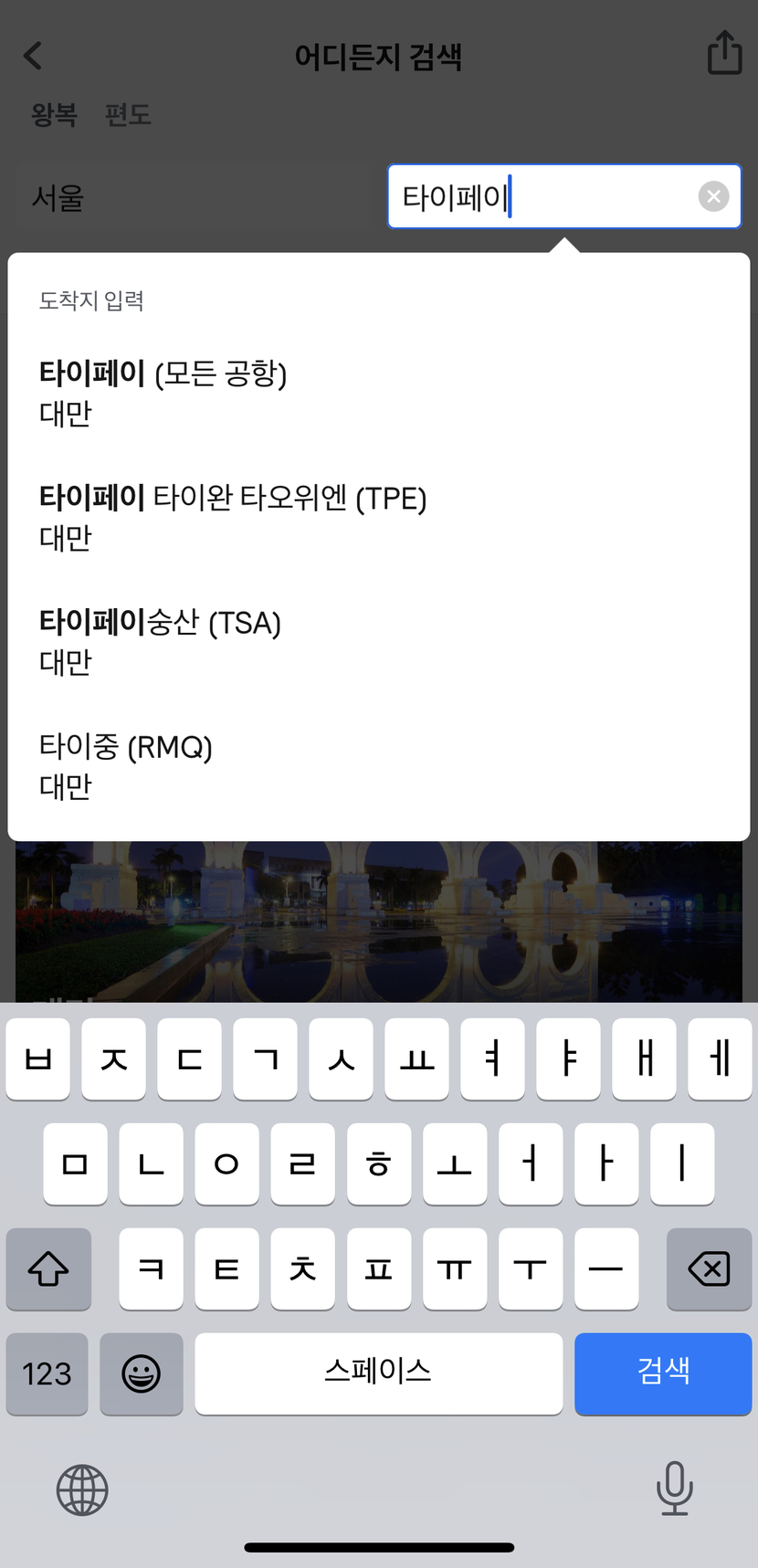The image size is (758, 1568).
Task: Switch to the 편도 one-way tab
Action: click(127, 115)
